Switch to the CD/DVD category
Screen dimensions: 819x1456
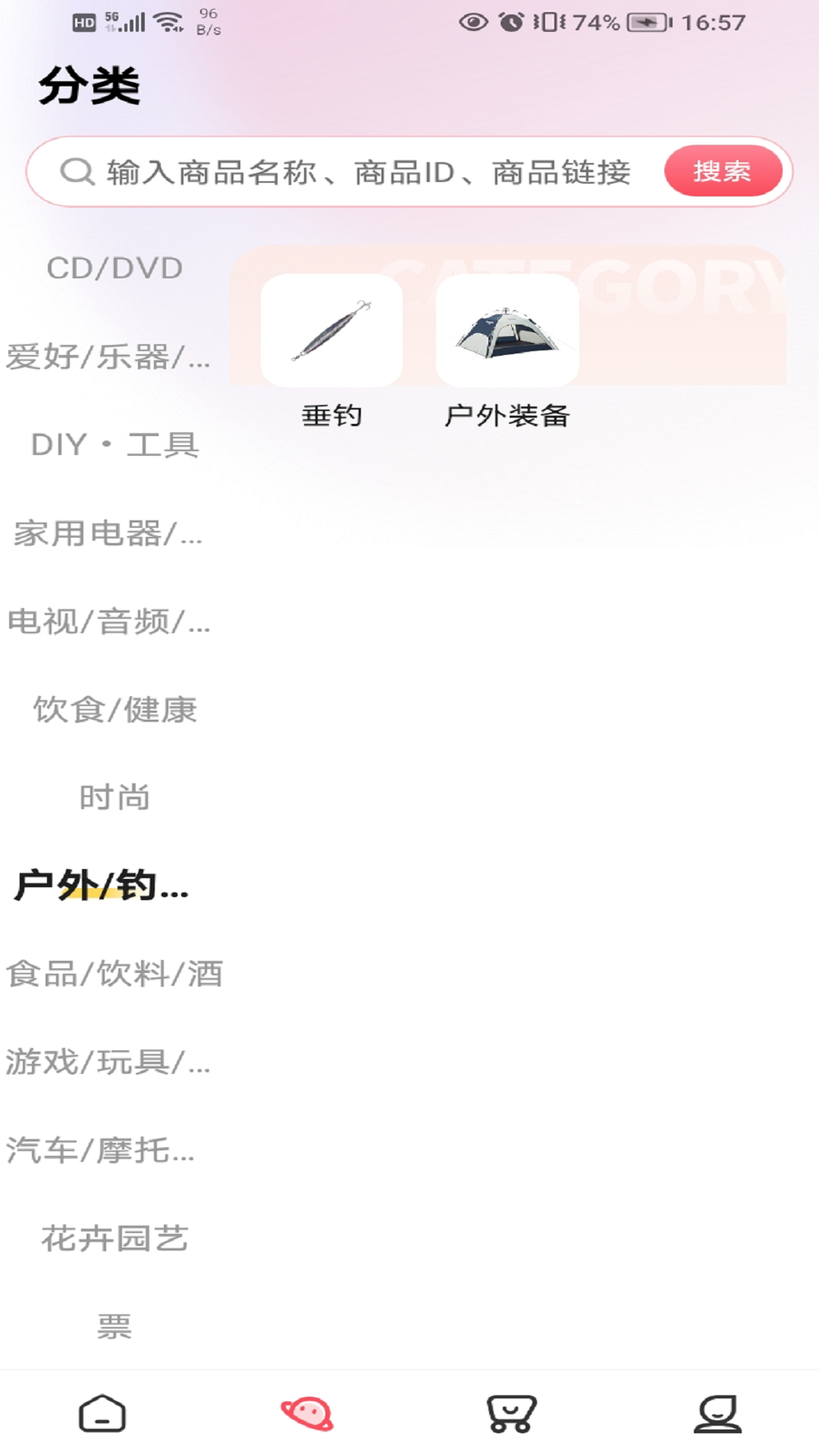point(114,268)
